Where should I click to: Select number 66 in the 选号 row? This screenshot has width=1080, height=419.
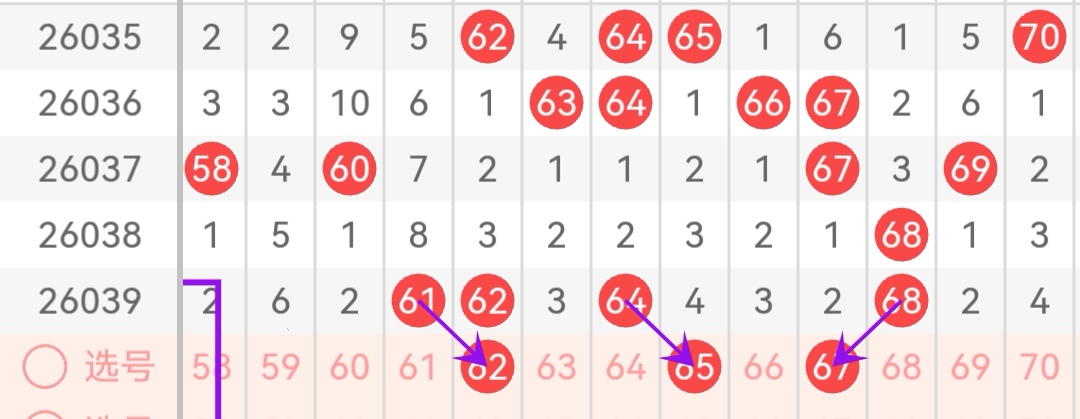[763, 368]
